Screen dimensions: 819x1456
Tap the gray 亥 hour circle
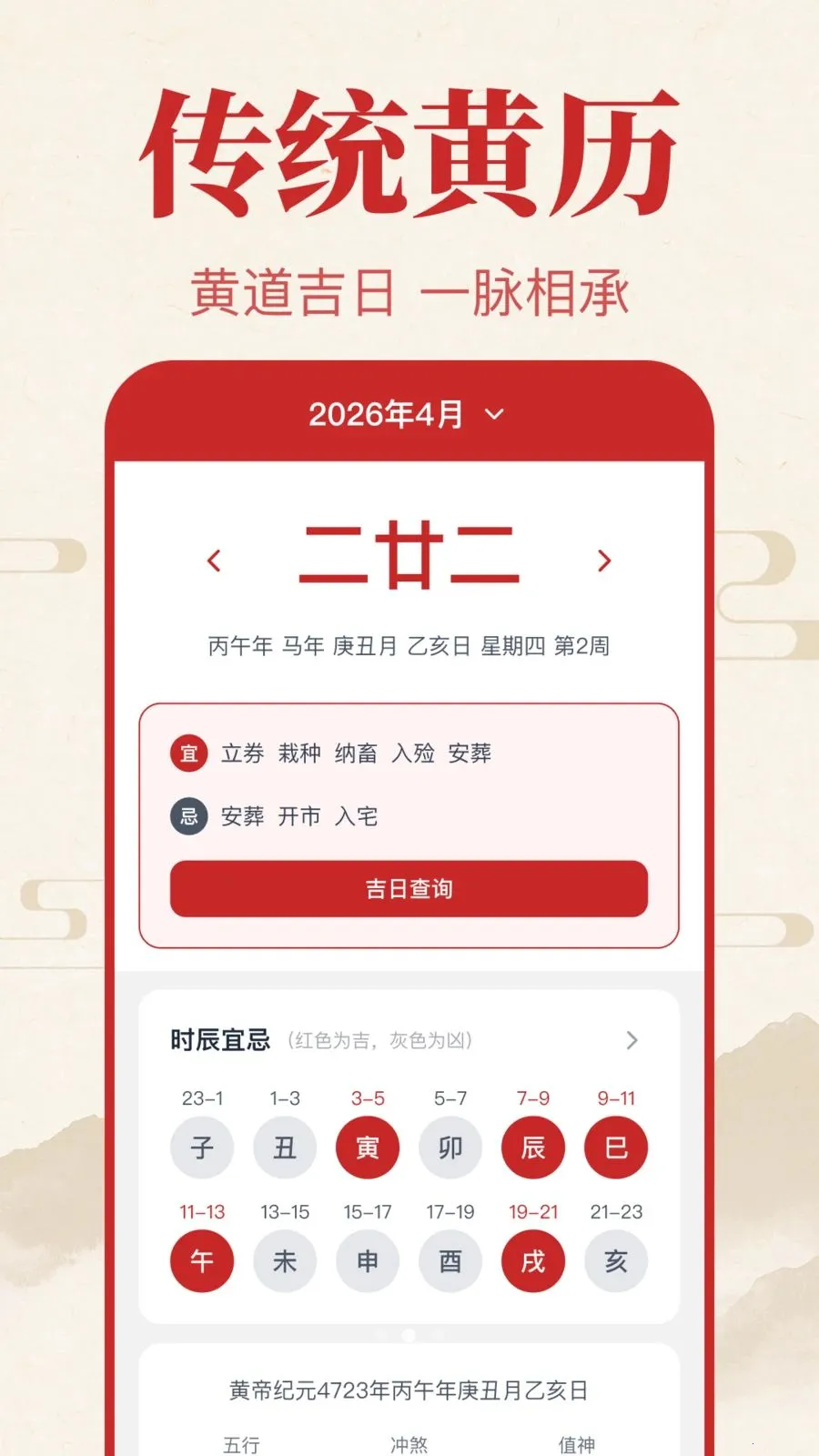[615, 1261]
